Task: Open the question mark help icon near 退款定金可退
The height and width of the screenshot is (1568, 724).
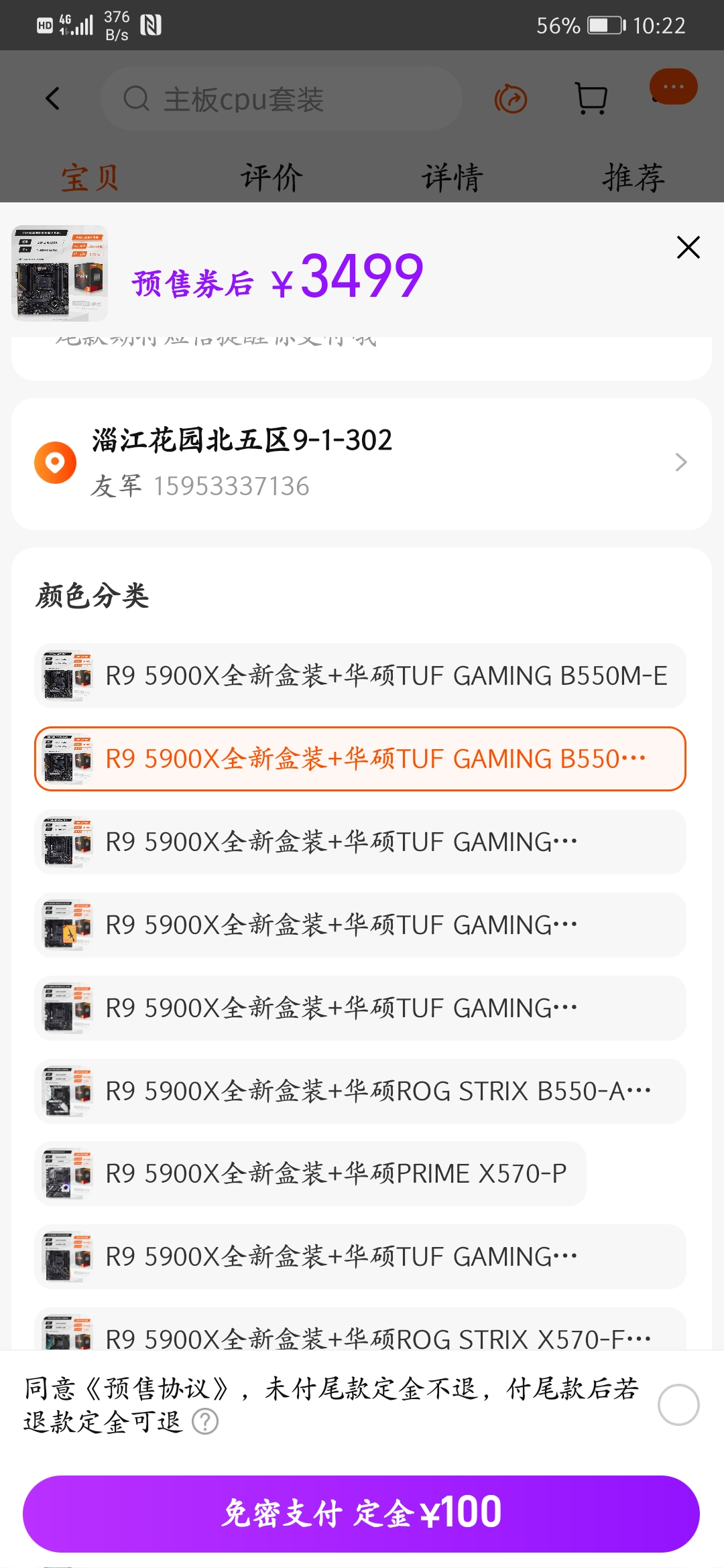Action: (200, 1425)
